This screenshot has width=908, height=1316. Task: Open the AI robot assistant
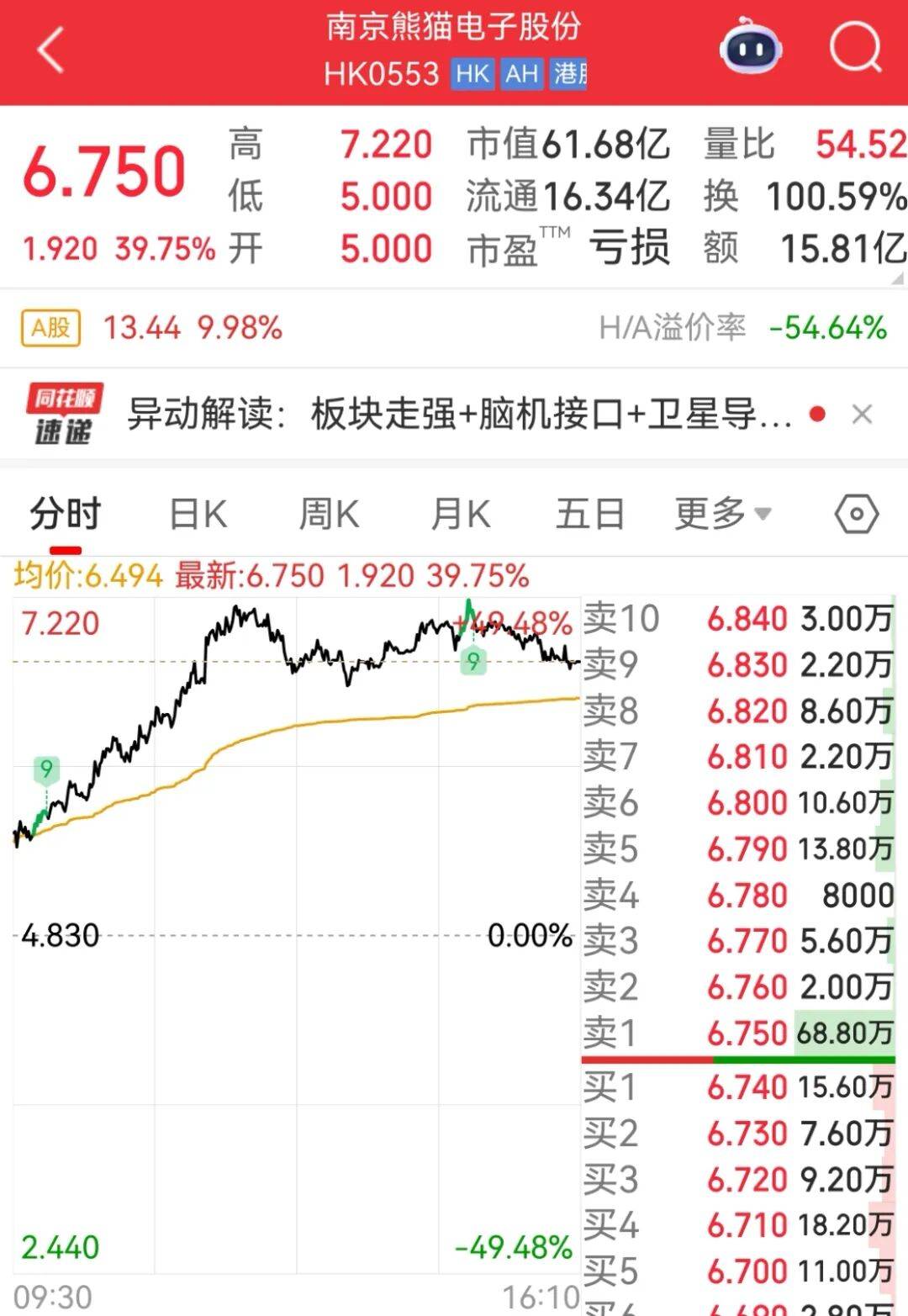[x=750, y=49]
